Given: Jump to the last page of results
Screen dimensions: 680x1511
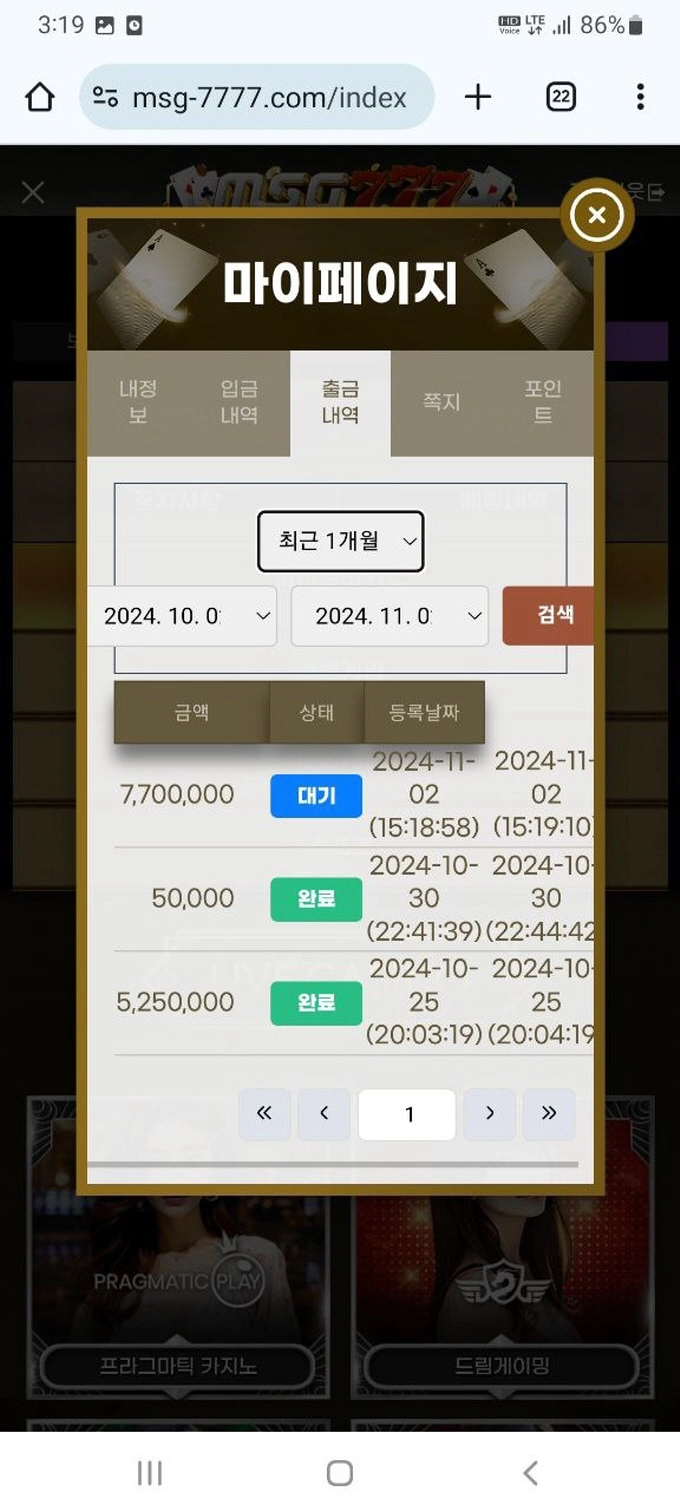Looking at the screenshot, I should (x=549, y=1114).
